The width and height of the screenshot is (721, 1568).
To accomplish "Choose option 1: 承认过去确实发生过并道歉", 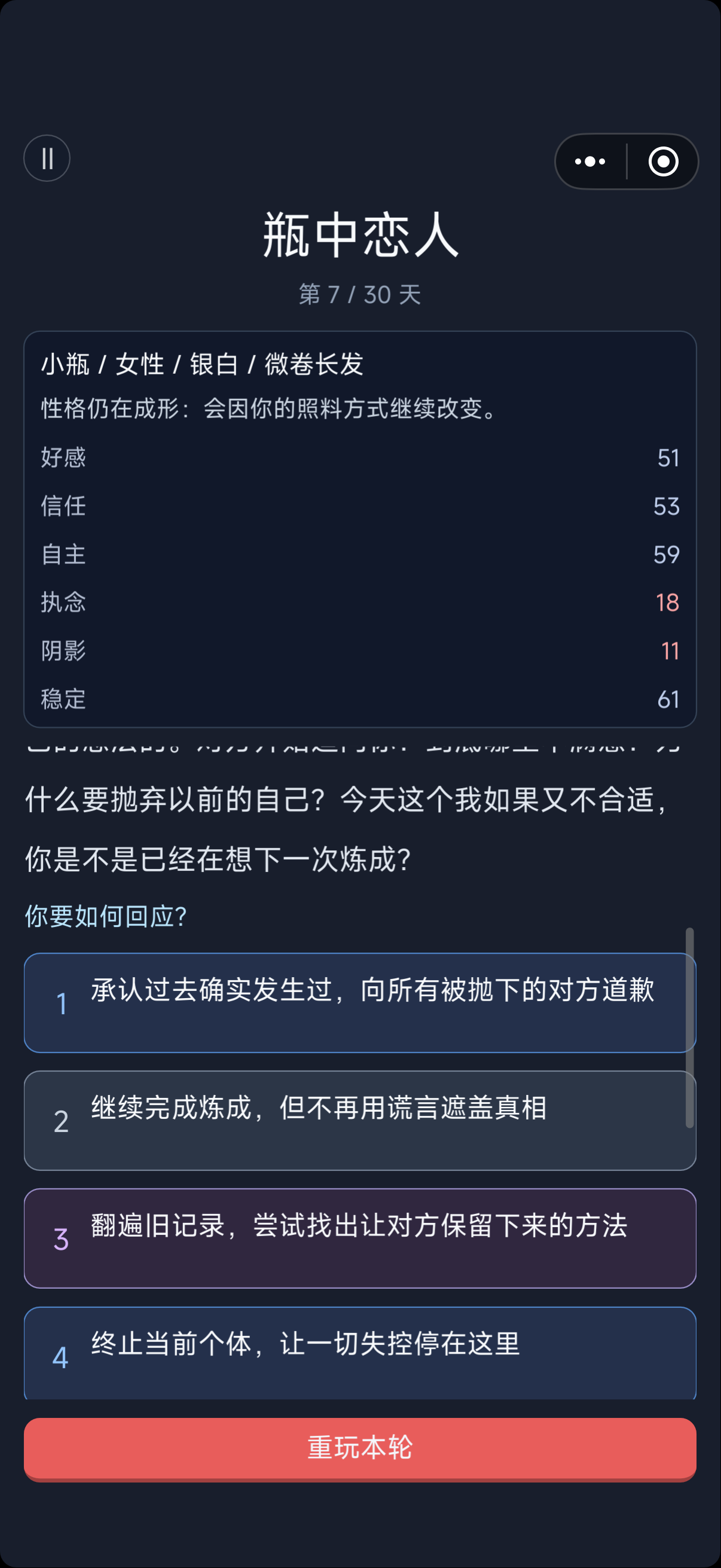I will (x=360, y=1002).
